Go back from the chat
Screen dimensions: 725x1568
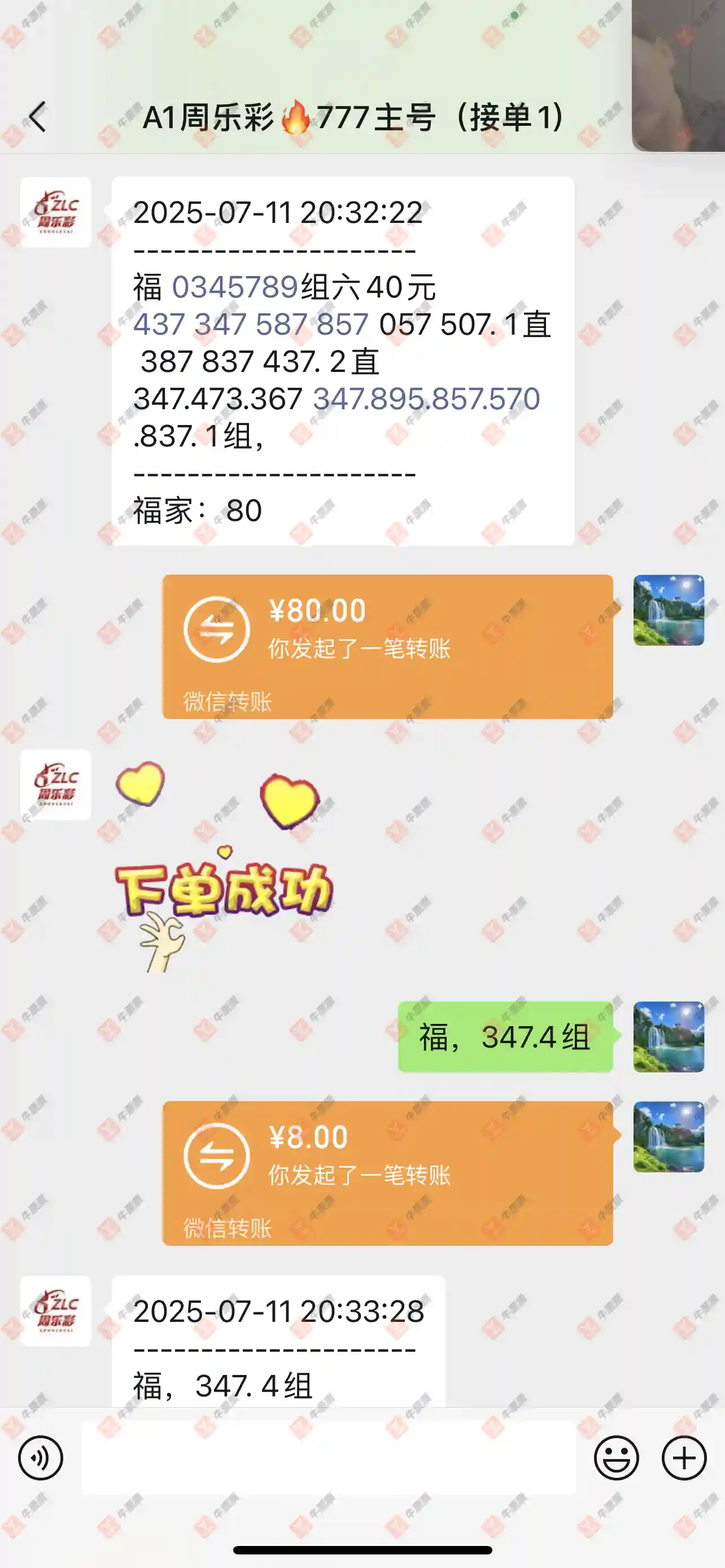(38, 117)
